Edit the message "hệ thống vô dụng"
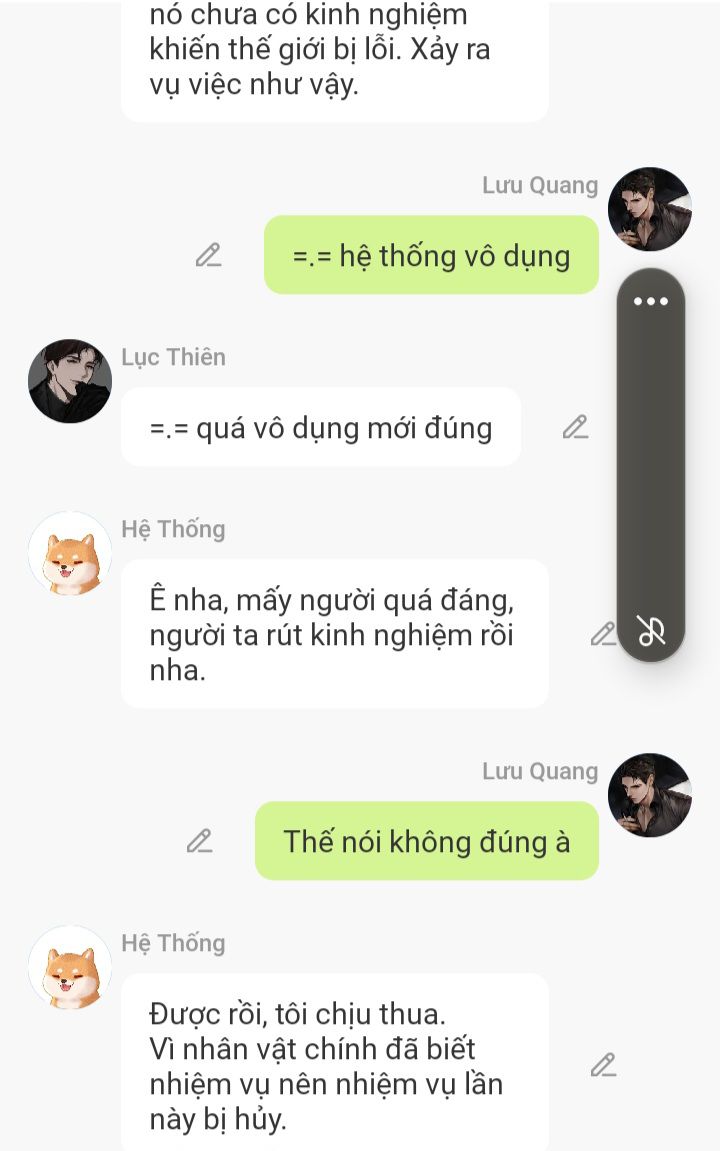Image resolution: width=720 pixels, height=1151 pixels. coord(208,255)
